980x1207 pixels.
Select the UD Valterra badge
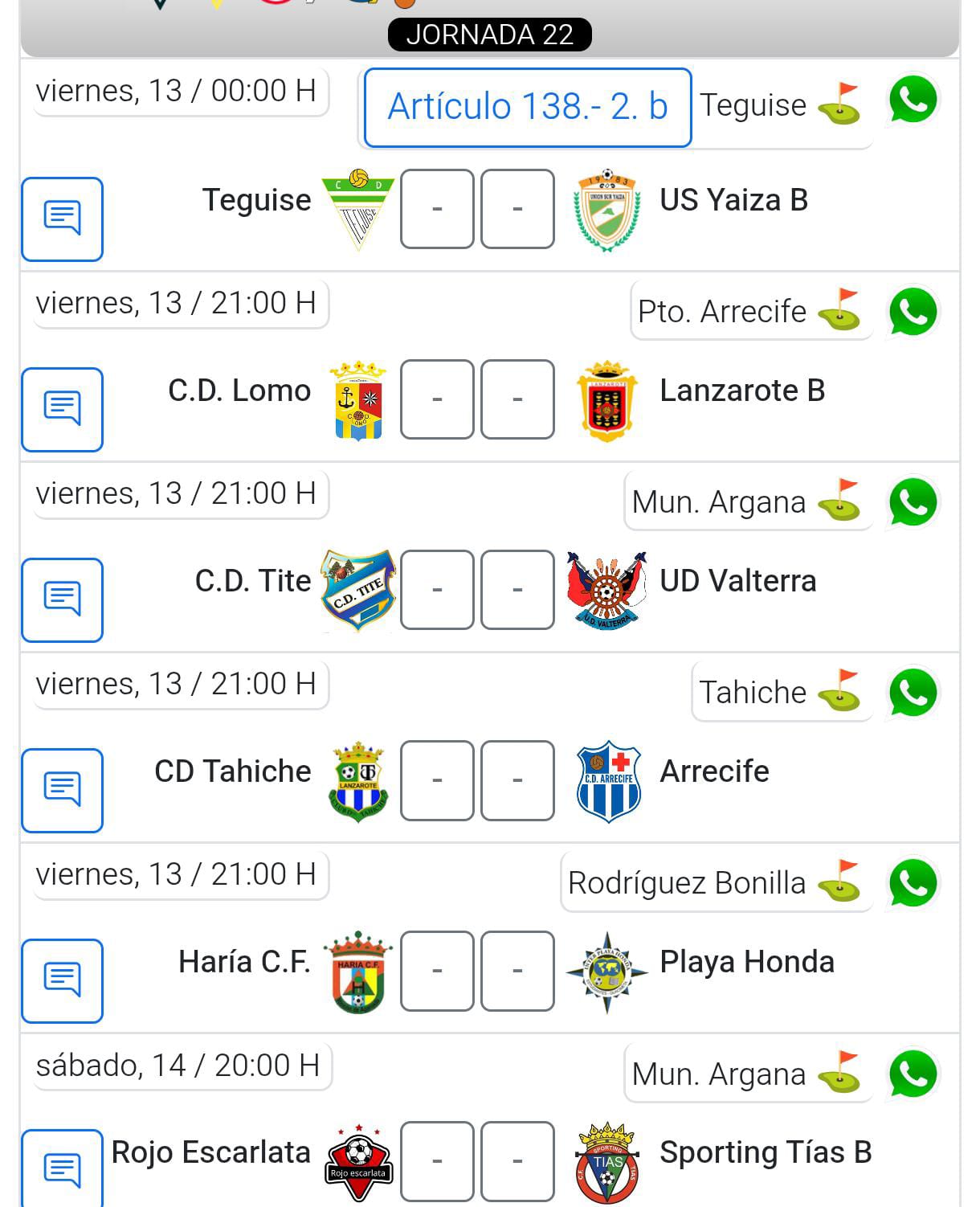pos(608,591)
